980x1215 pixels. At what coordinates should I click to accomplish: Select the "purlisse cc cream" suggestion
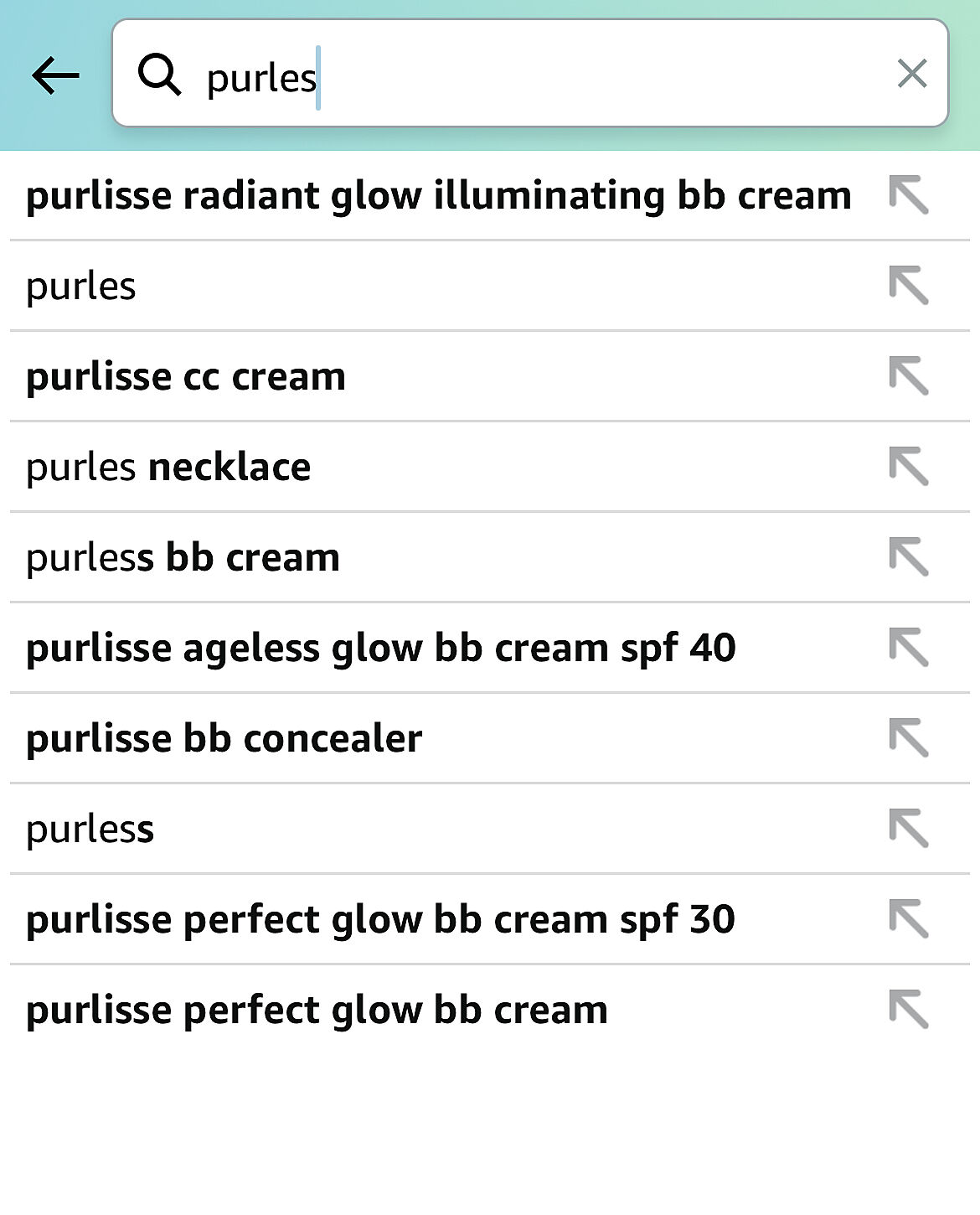click(186, 377)
